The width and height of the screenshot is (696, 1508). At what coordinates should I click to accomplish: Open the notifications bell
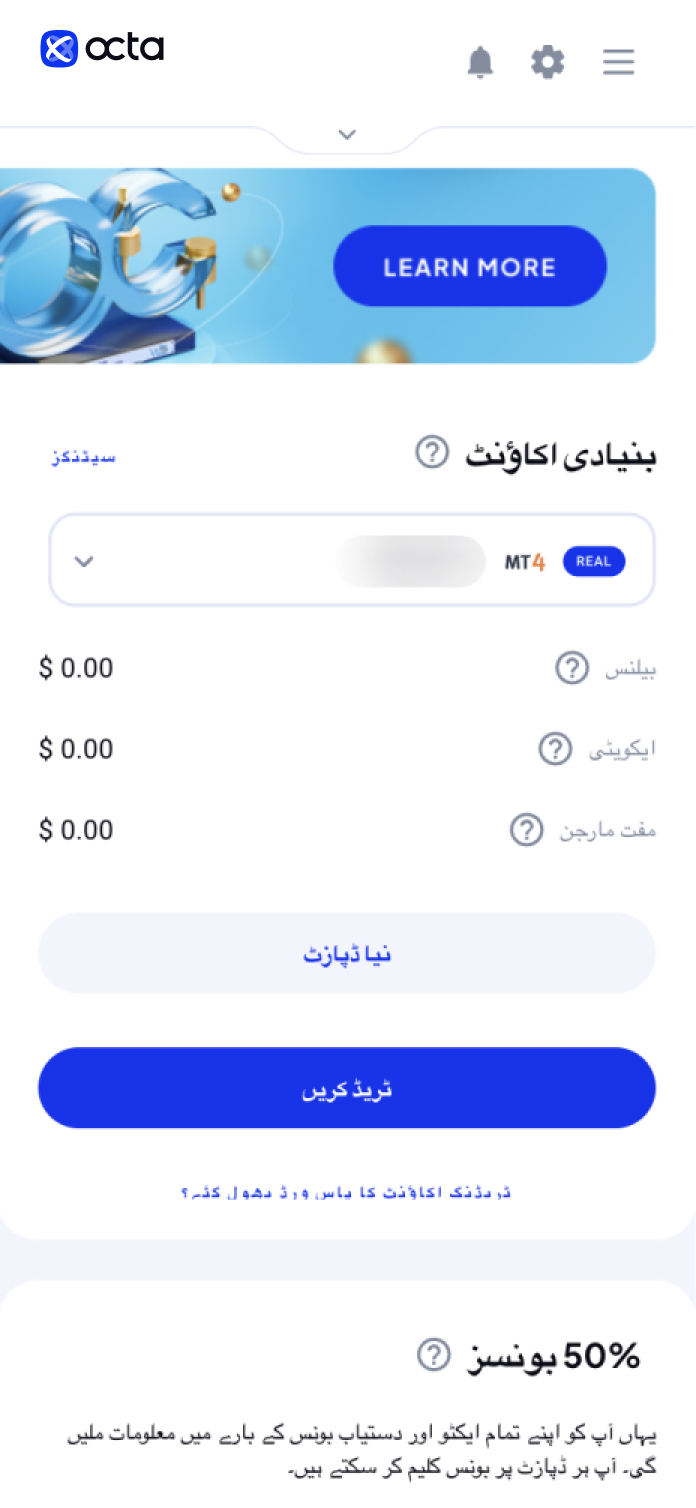[481, 62]
